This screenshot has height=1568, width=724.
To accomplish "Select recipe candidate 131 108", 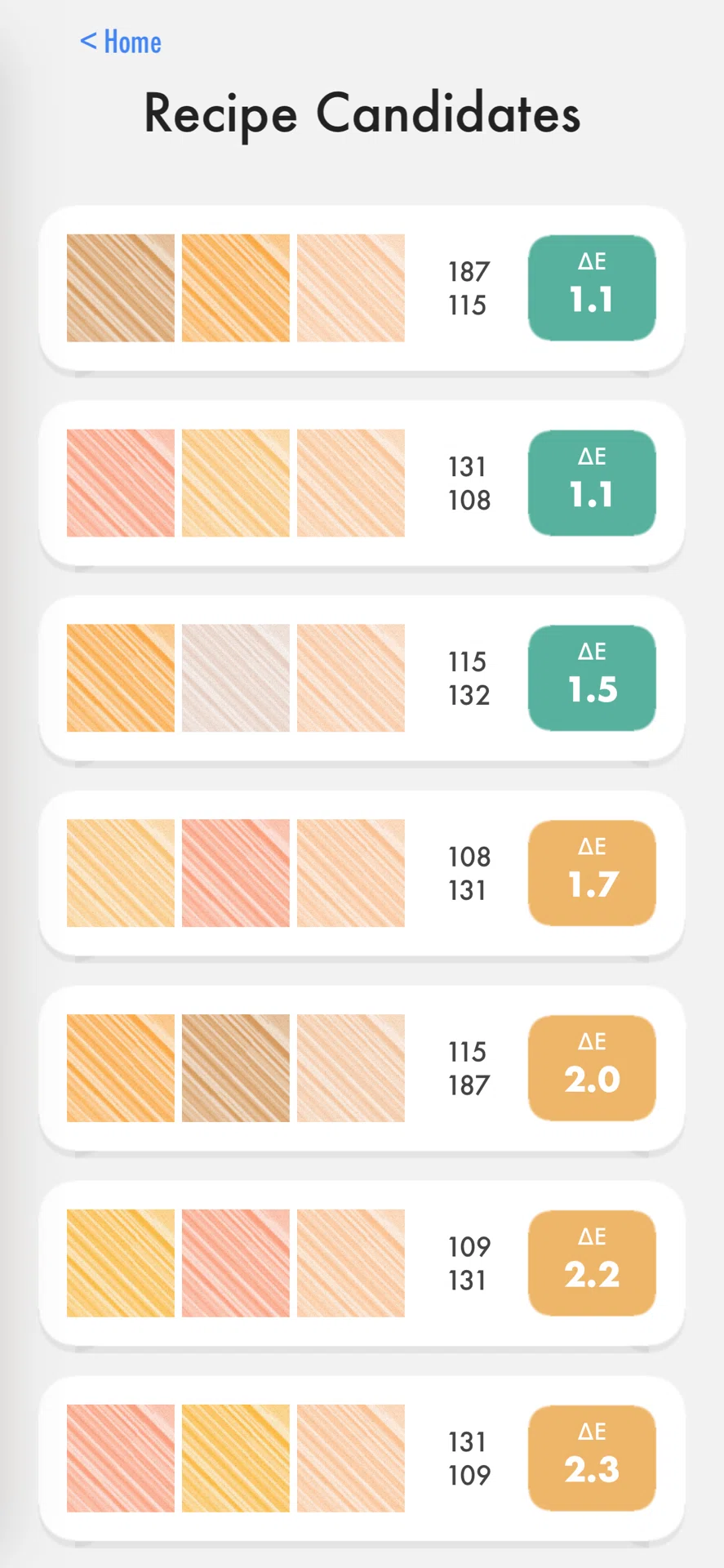I will click(x=362, y=483).
